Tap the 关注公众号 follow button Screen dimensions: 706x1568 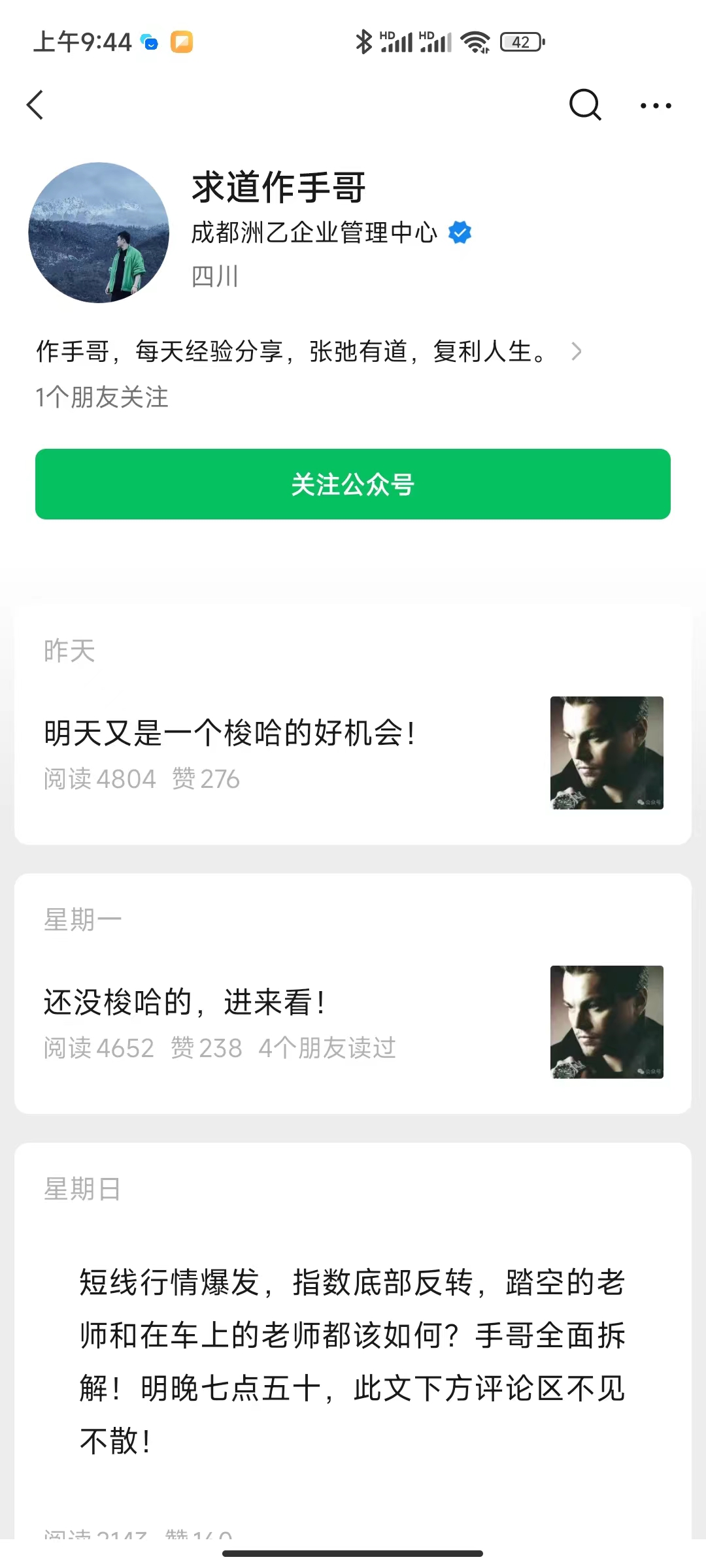pyautogui.click(x=353, y=484)
